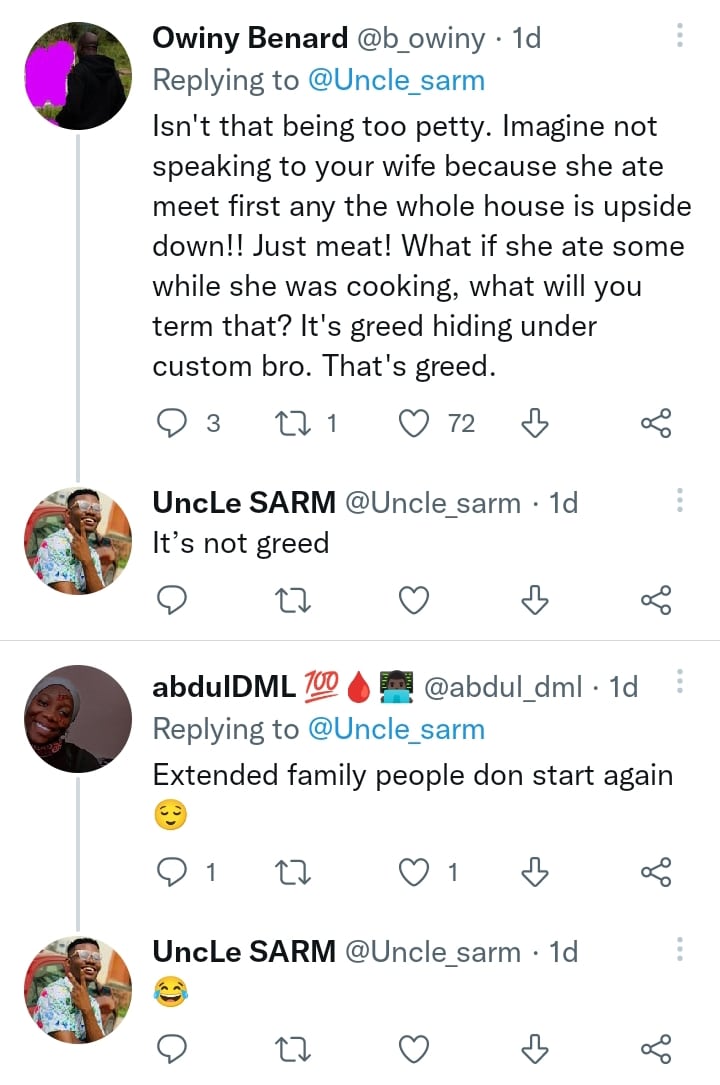Retweet abdulDML's tweet
720x1085 pixels.
(293, 873)
